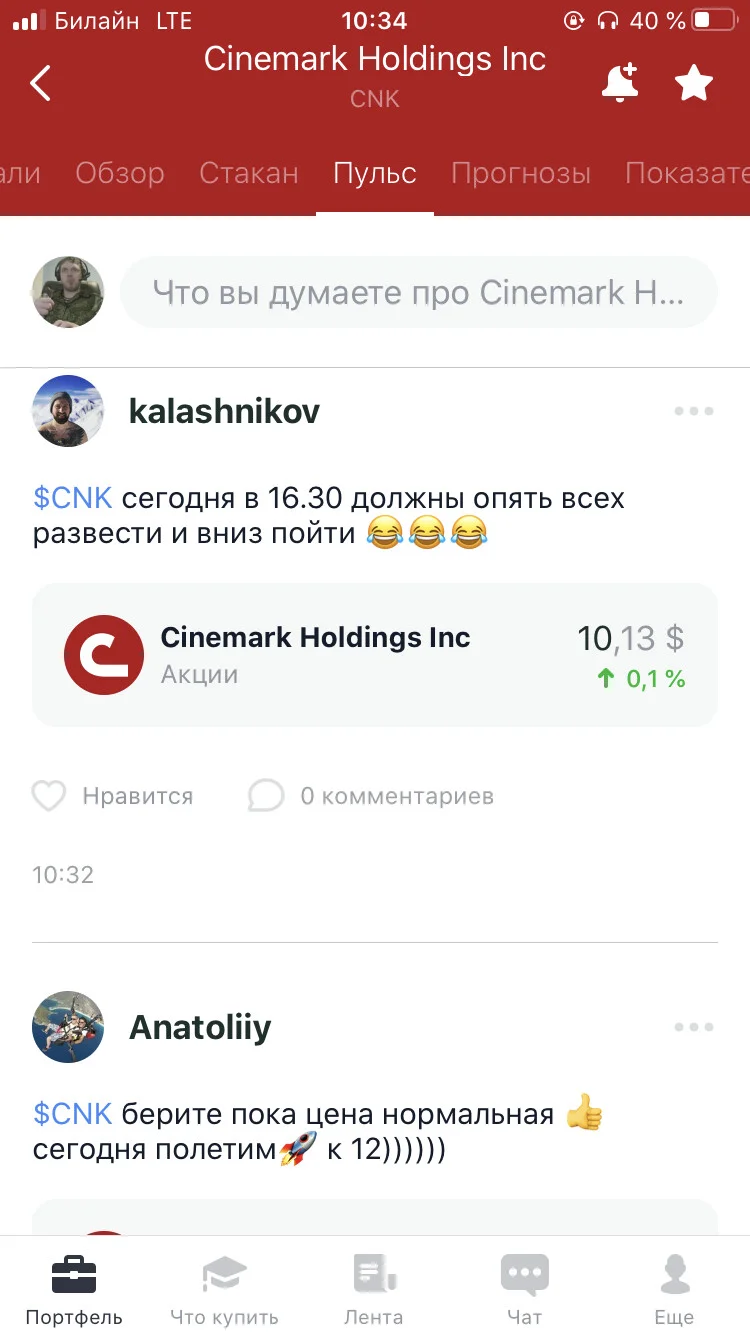
Task: Like kalashnikov's post with Нравится
Action: pos(113,796)
